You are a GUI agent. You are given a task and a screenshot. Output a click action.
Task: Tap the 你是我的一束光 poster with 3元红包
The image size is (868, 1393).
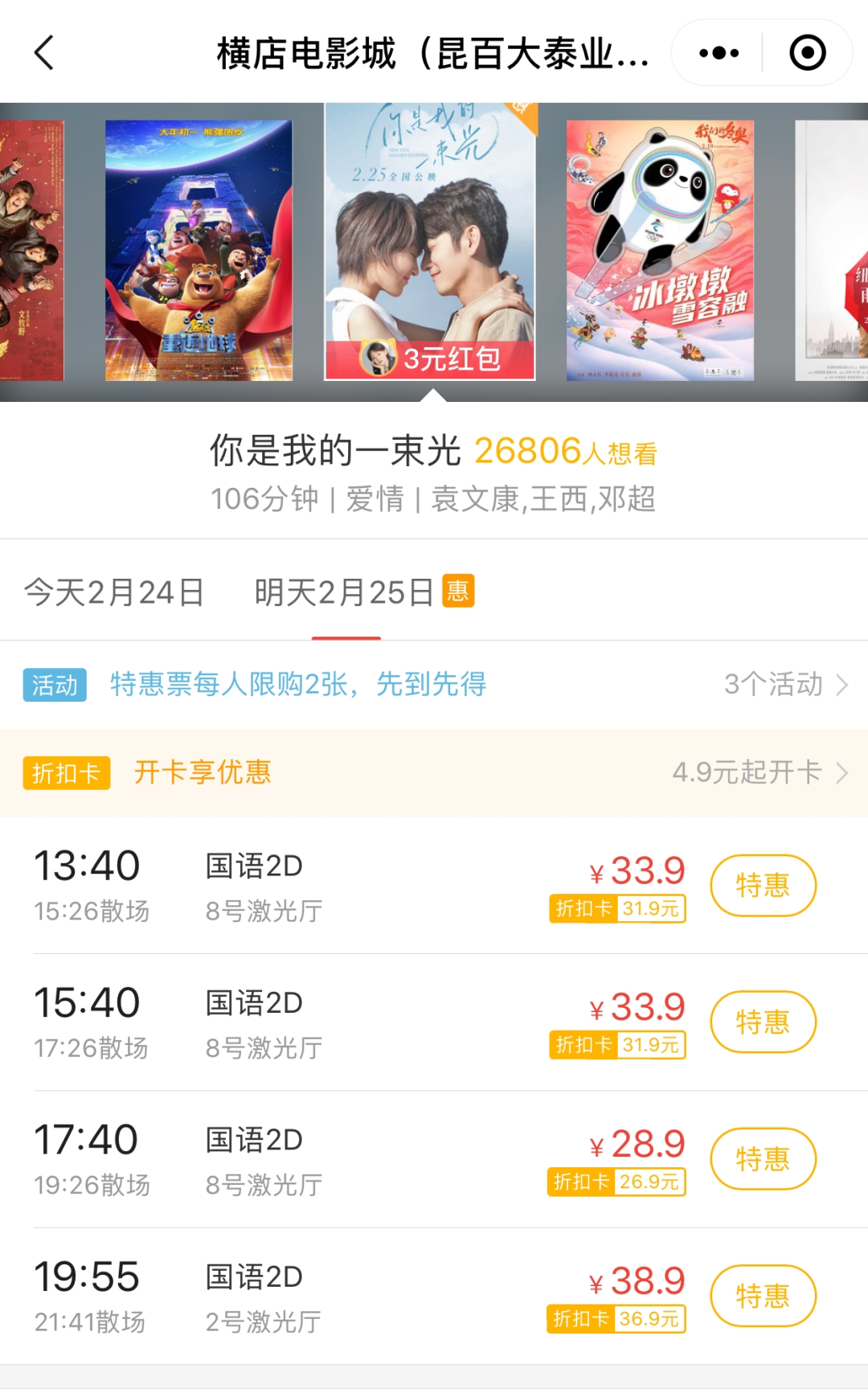[x=430, y=242]
